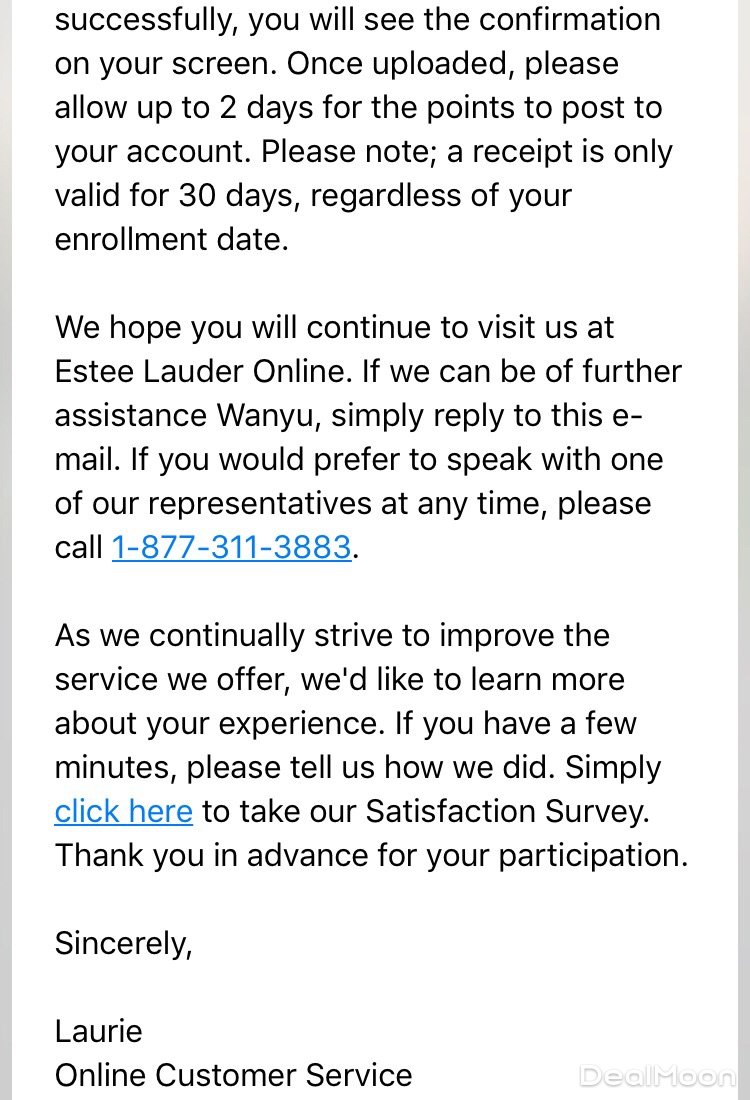Viewport: 750px width, 1100px height.
Task: Call the 1-877-311-3883 phone number link
Action: (231, 547)
